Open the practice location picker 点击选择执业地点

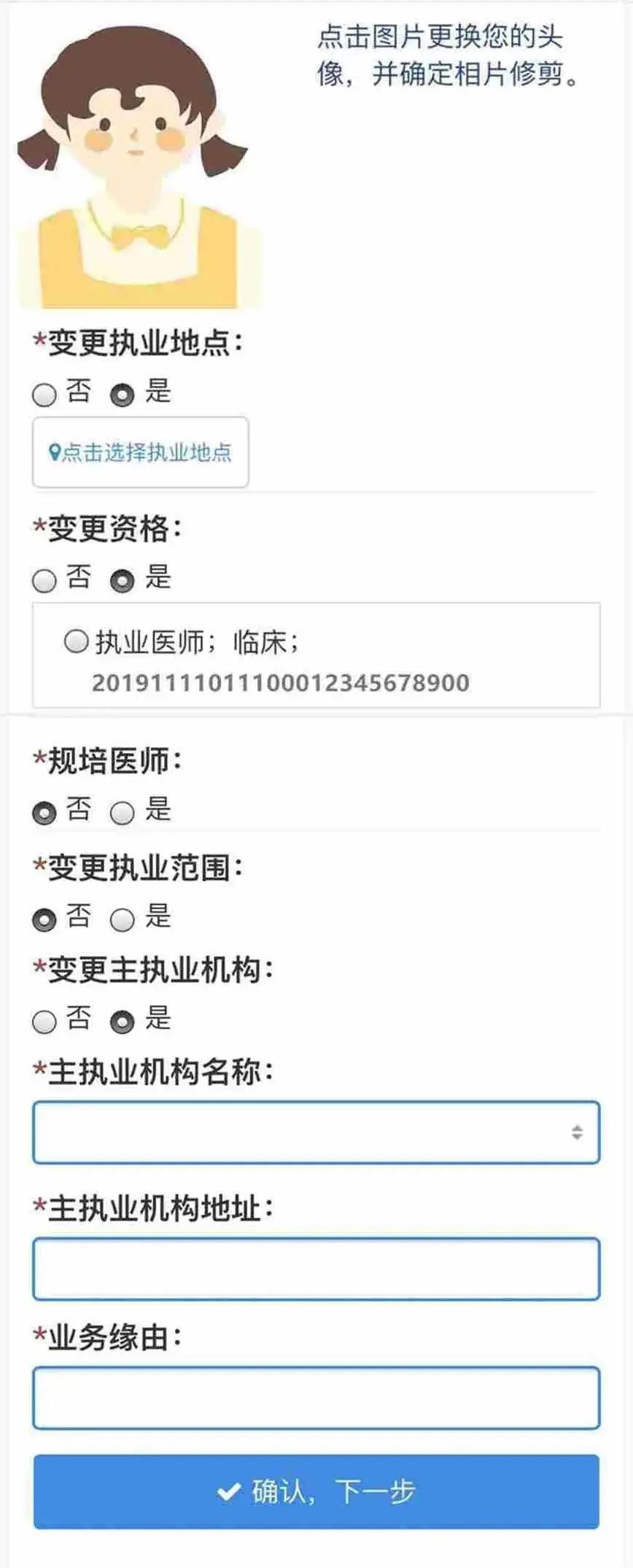pos(141,453)
